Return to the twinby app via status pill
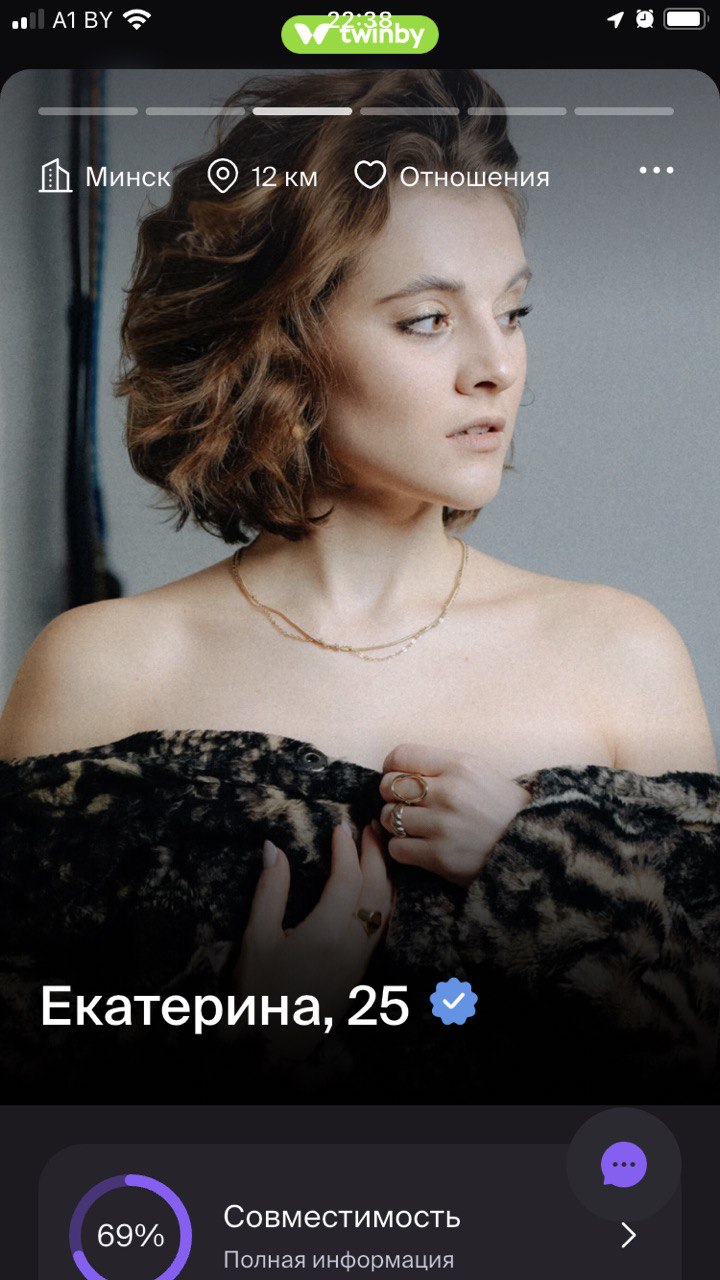The height and width of the screenshot is (1280, 720). (360, 34)
